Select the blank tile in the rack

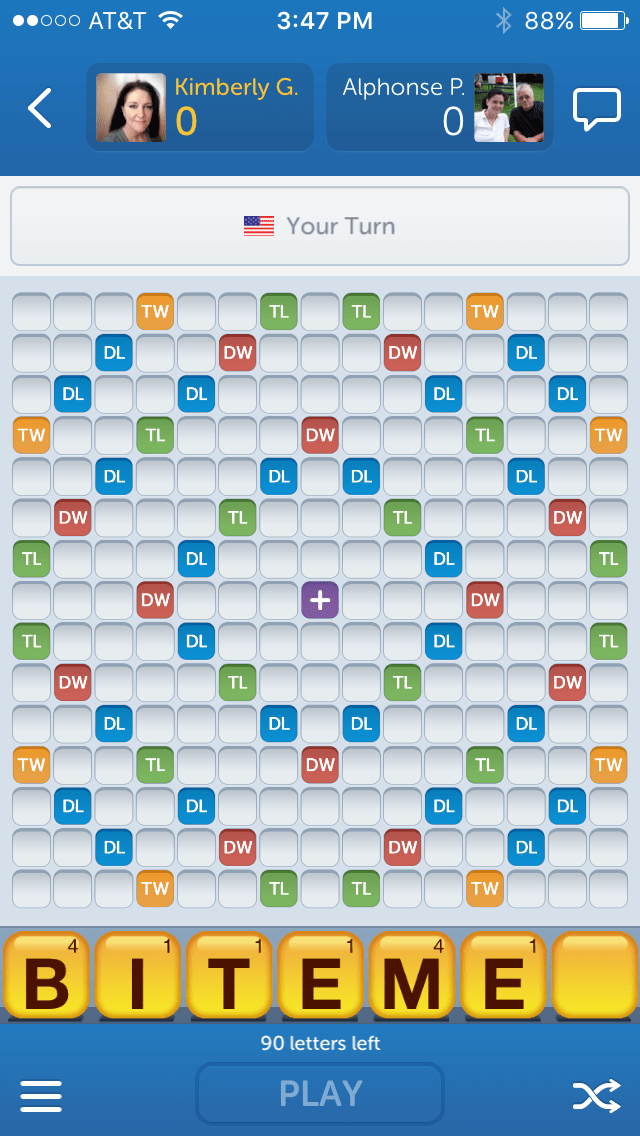[594, 978]
